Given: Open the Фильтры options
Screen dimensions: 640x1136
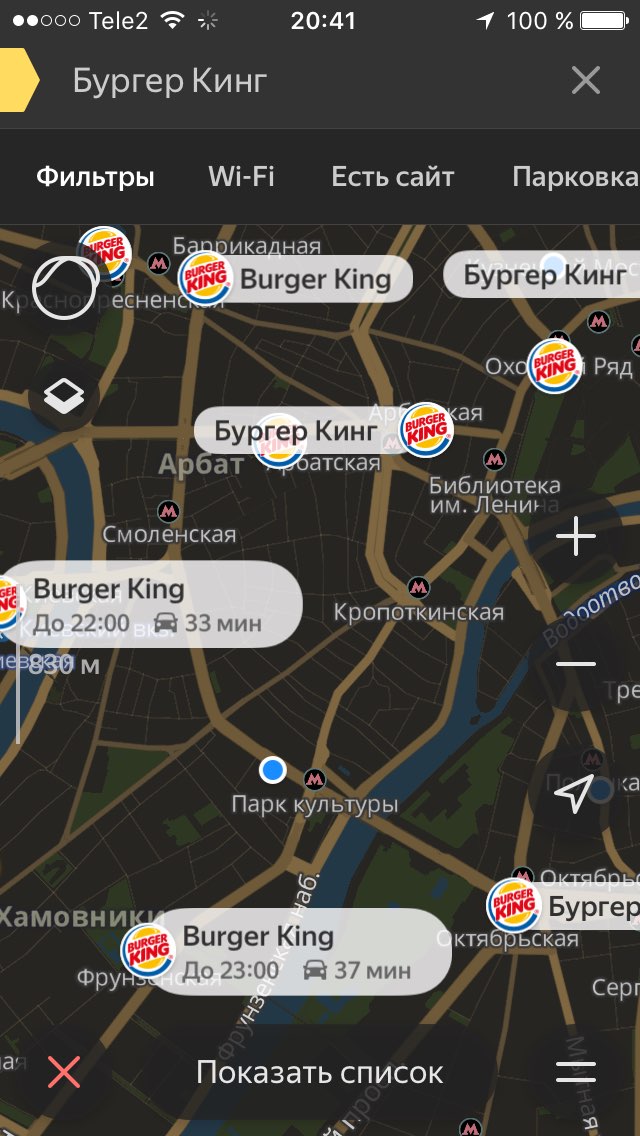Looking at the screenshot, I should (x=96, y=177).
